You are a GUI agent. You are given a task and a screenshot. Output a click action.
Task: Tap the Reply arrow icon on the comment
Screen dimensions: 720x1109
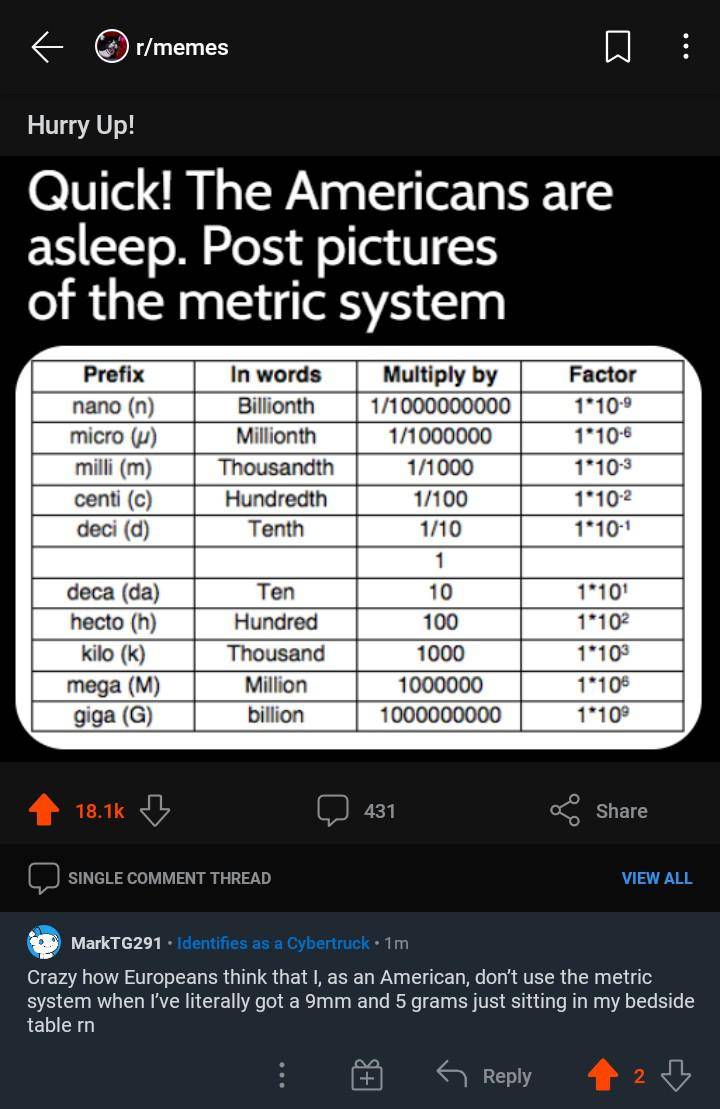pos(452,1075)
